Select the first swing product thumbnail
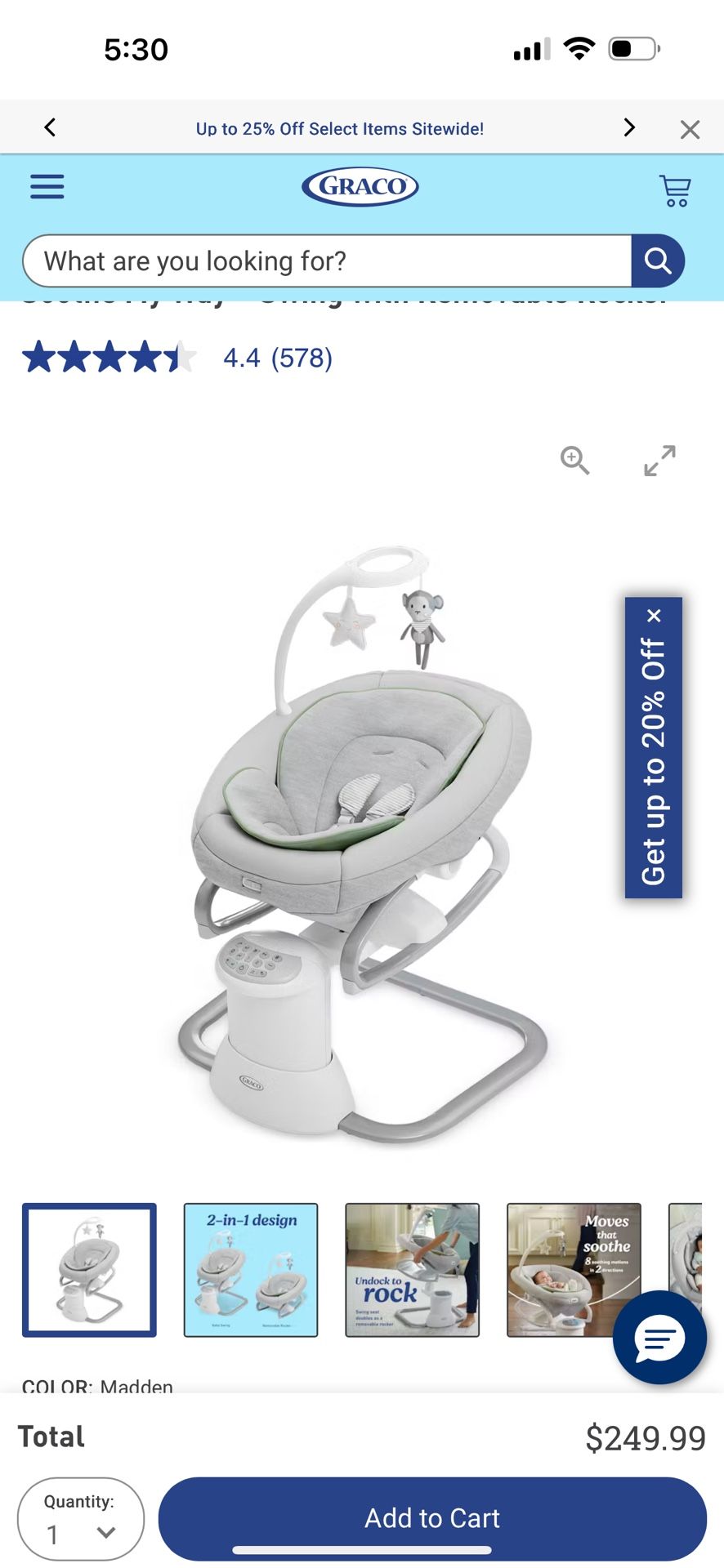Viewport: 724px width, 1568px height. [89, 1270]
